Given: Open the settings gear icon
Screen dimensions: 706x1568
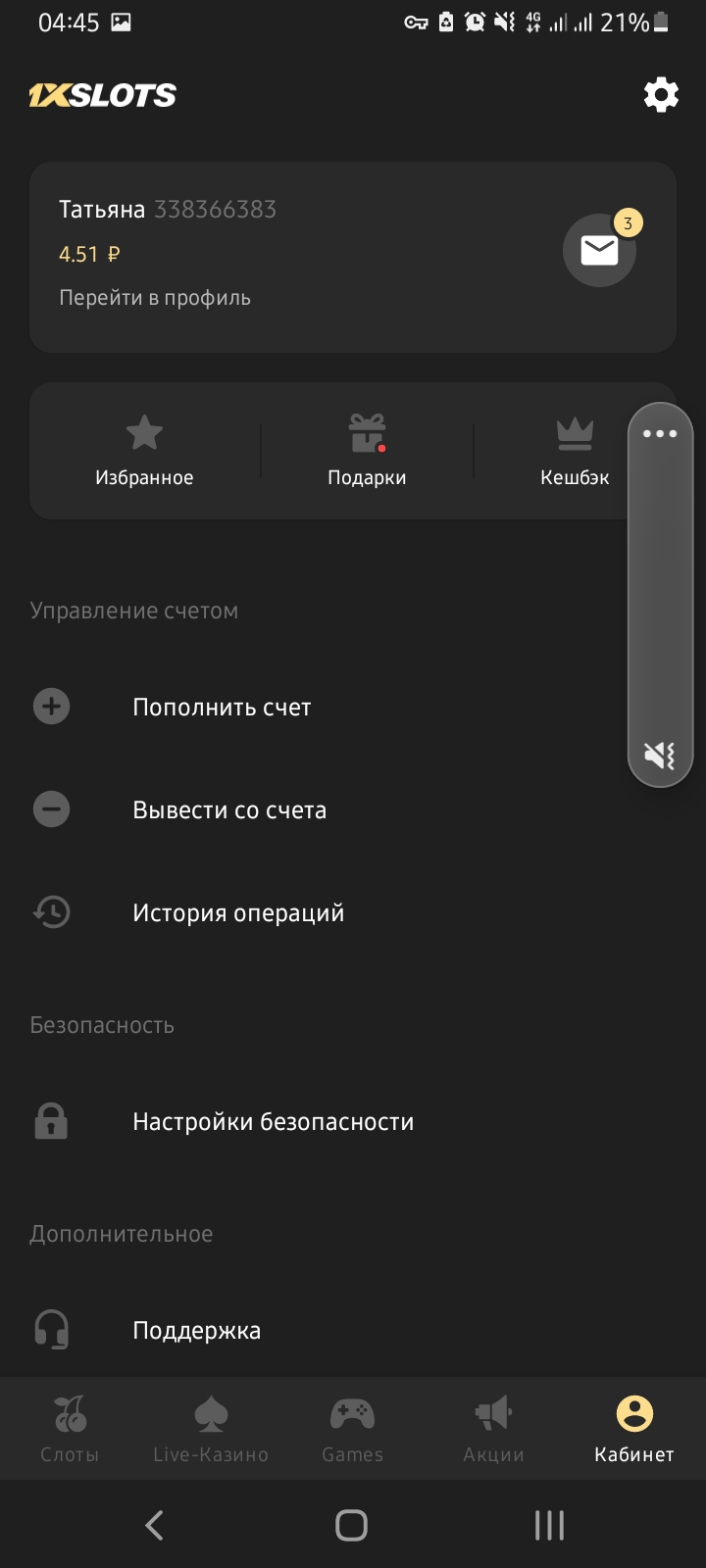Looking at the screenshot, I should (x=661, y=95).
